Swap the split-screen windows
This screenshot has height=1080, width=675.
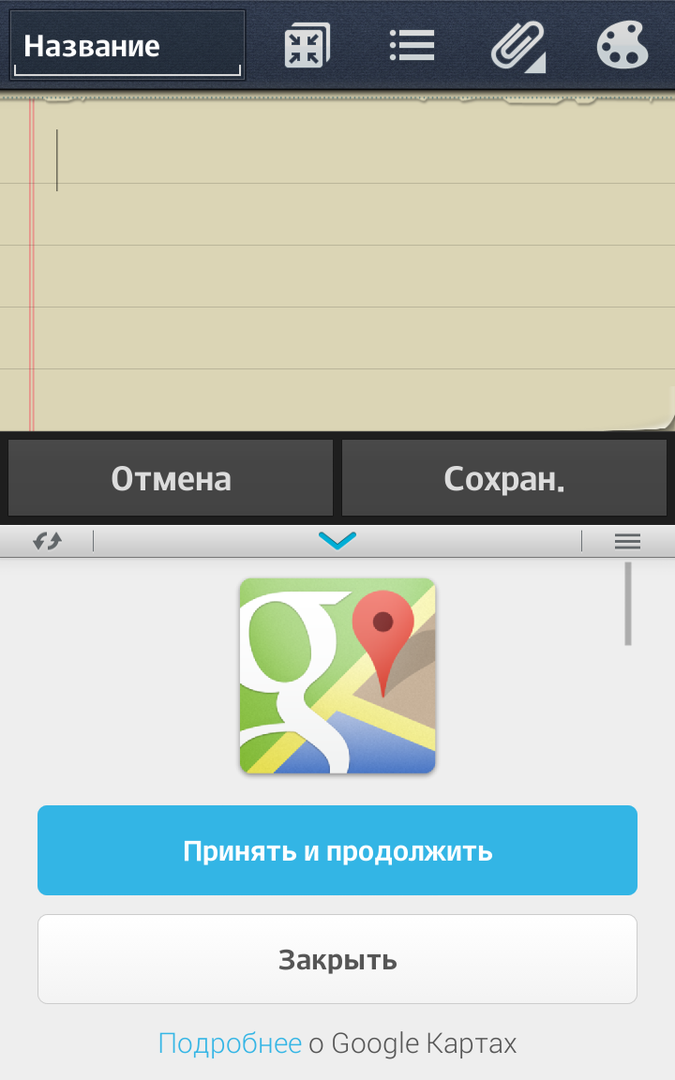[x=47, y=541]
